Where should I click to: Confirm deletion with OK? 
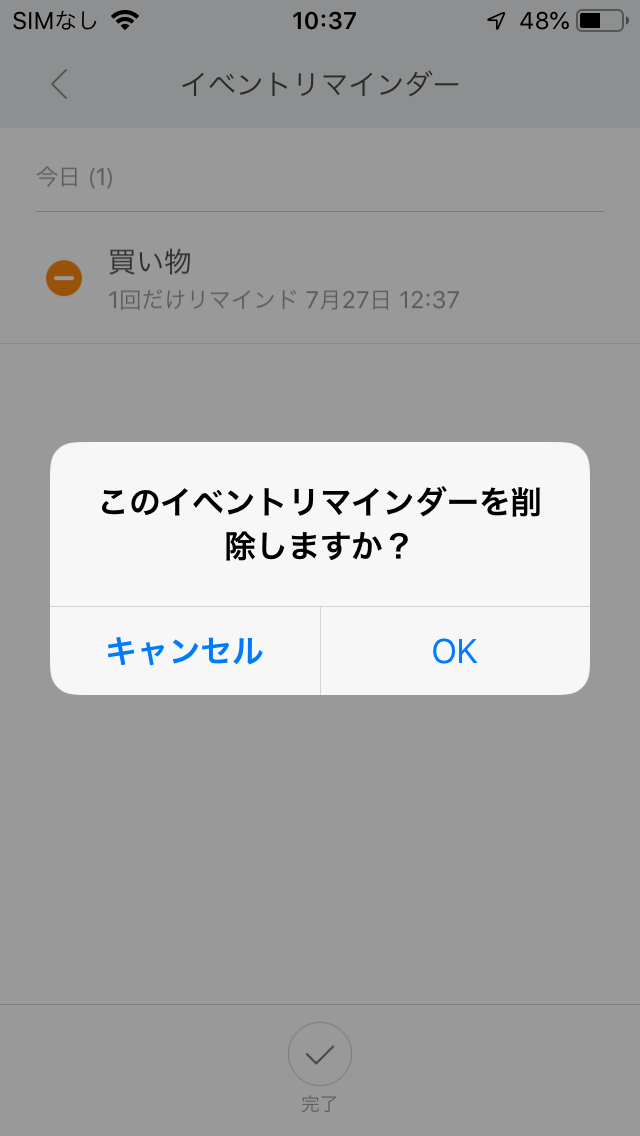[455, 651]
